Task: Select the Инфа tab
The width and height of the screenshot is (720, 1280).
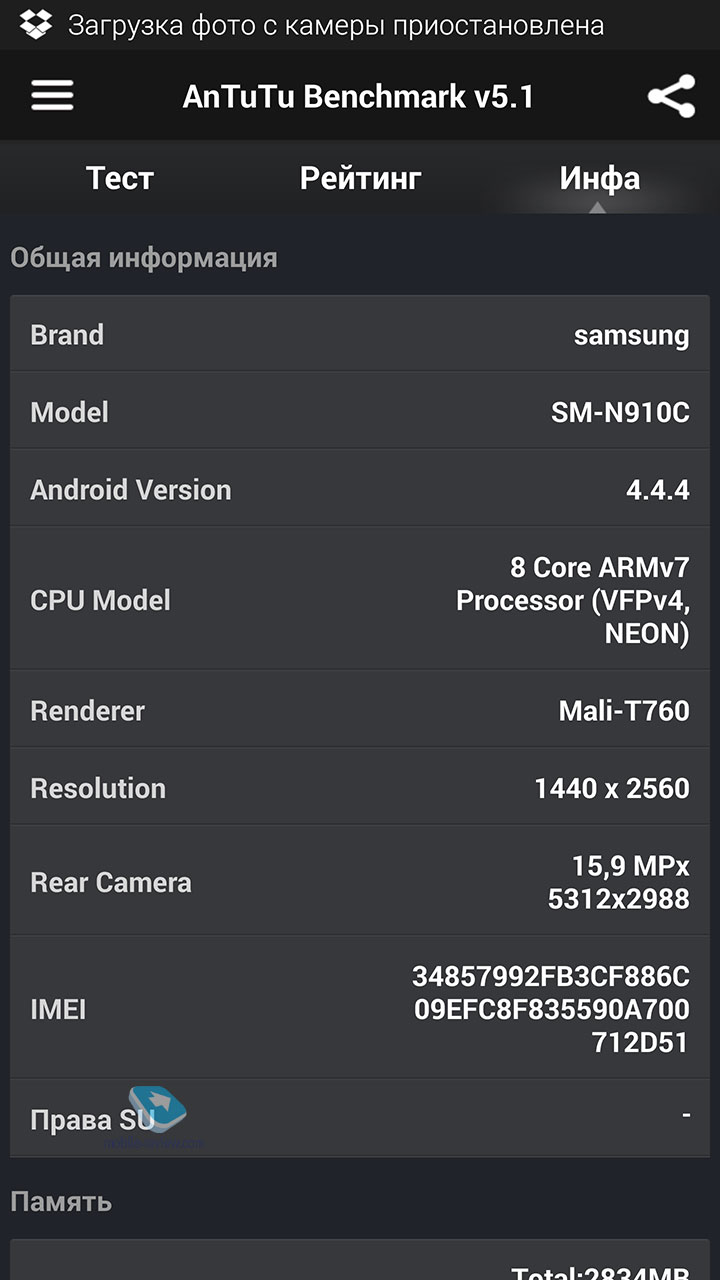Action: pyautogui.click(x=600, y=178)
